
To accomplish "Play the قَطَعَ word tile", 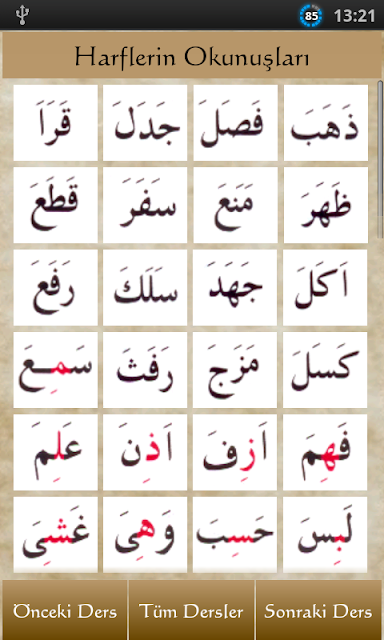I will (x=55, y=205).
